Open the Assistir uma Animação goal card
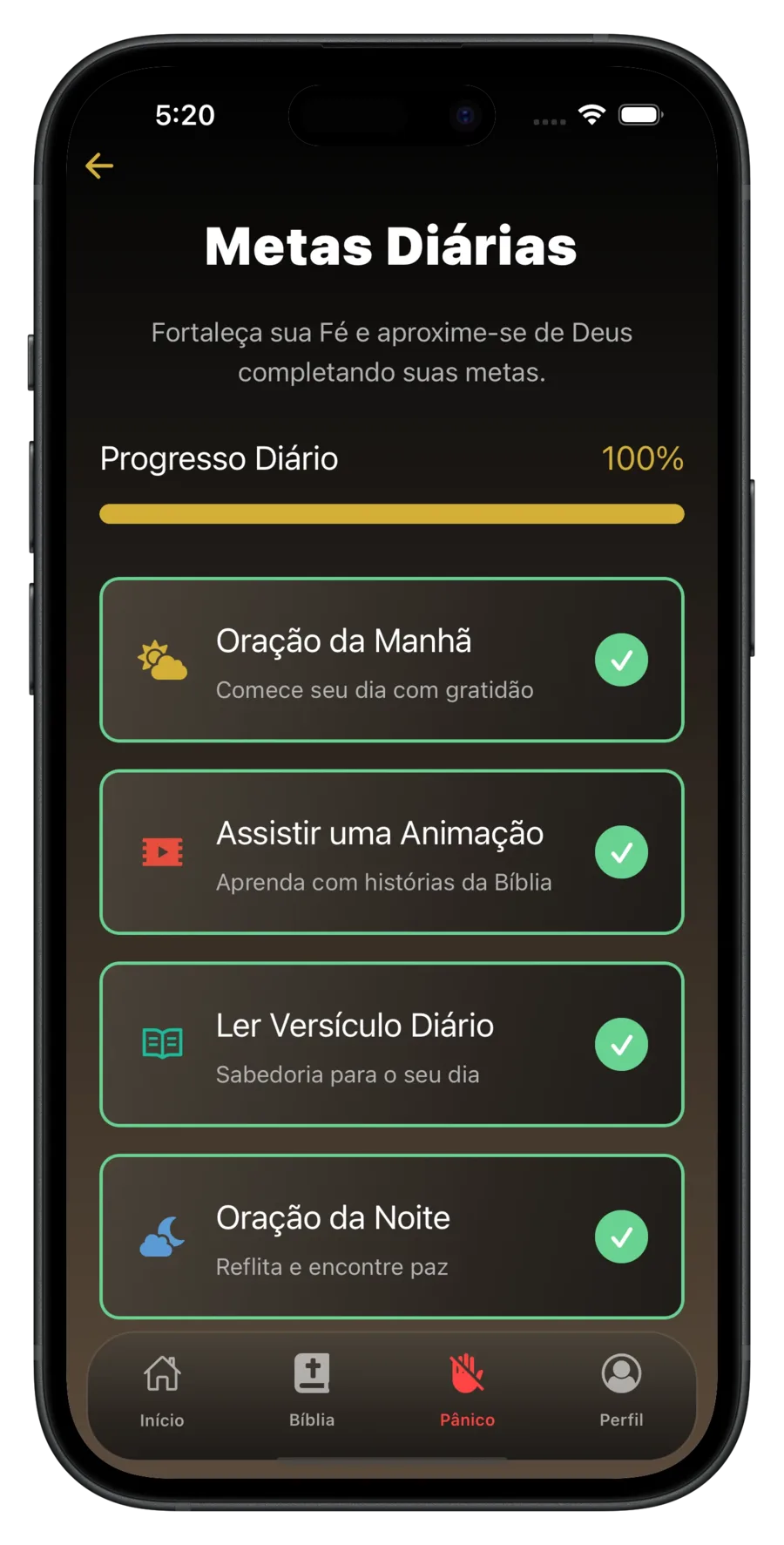Viewport: 784px width, 1545px height. point(375,853)
